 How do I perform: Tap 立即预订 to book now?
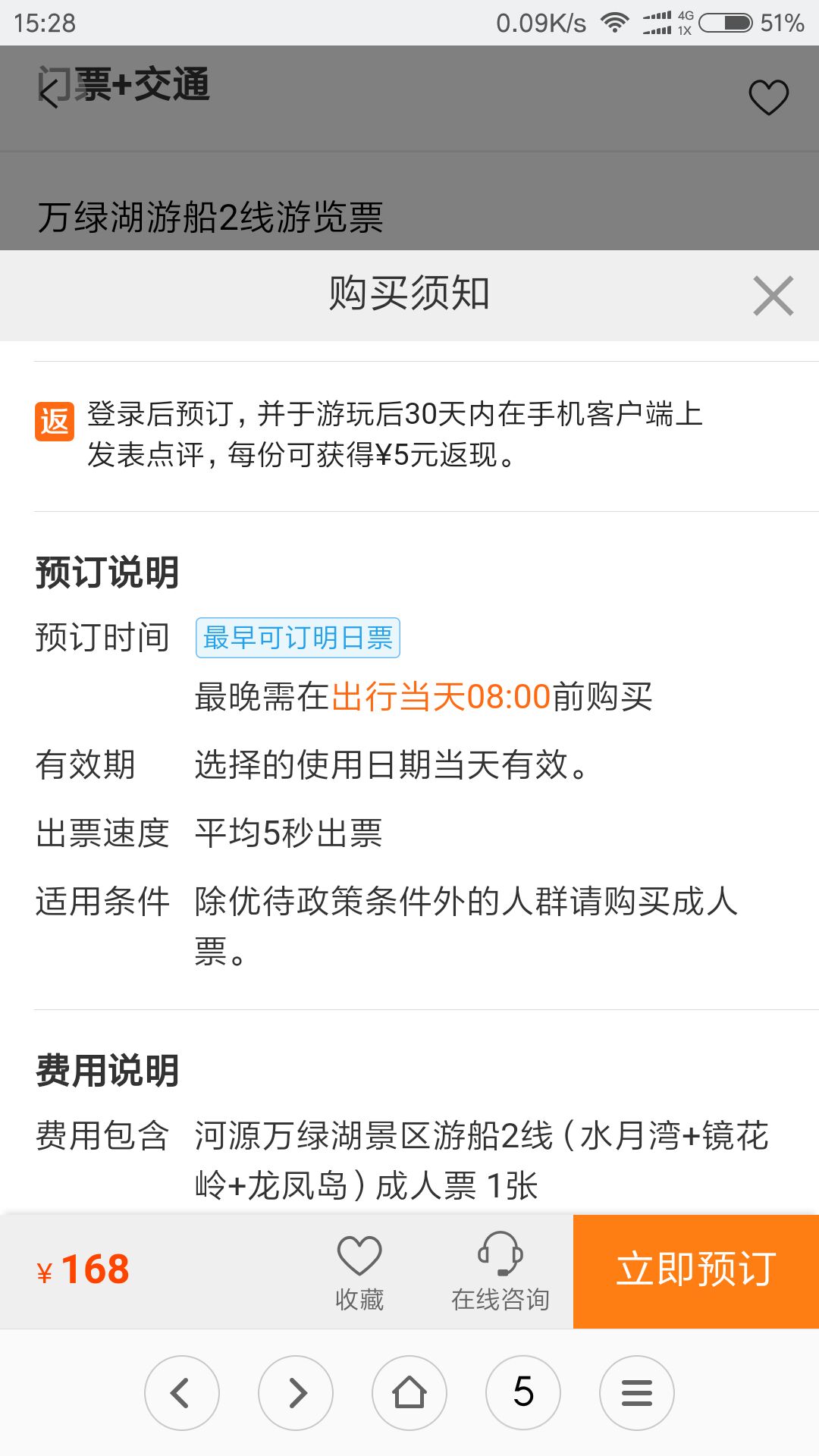696,1271
